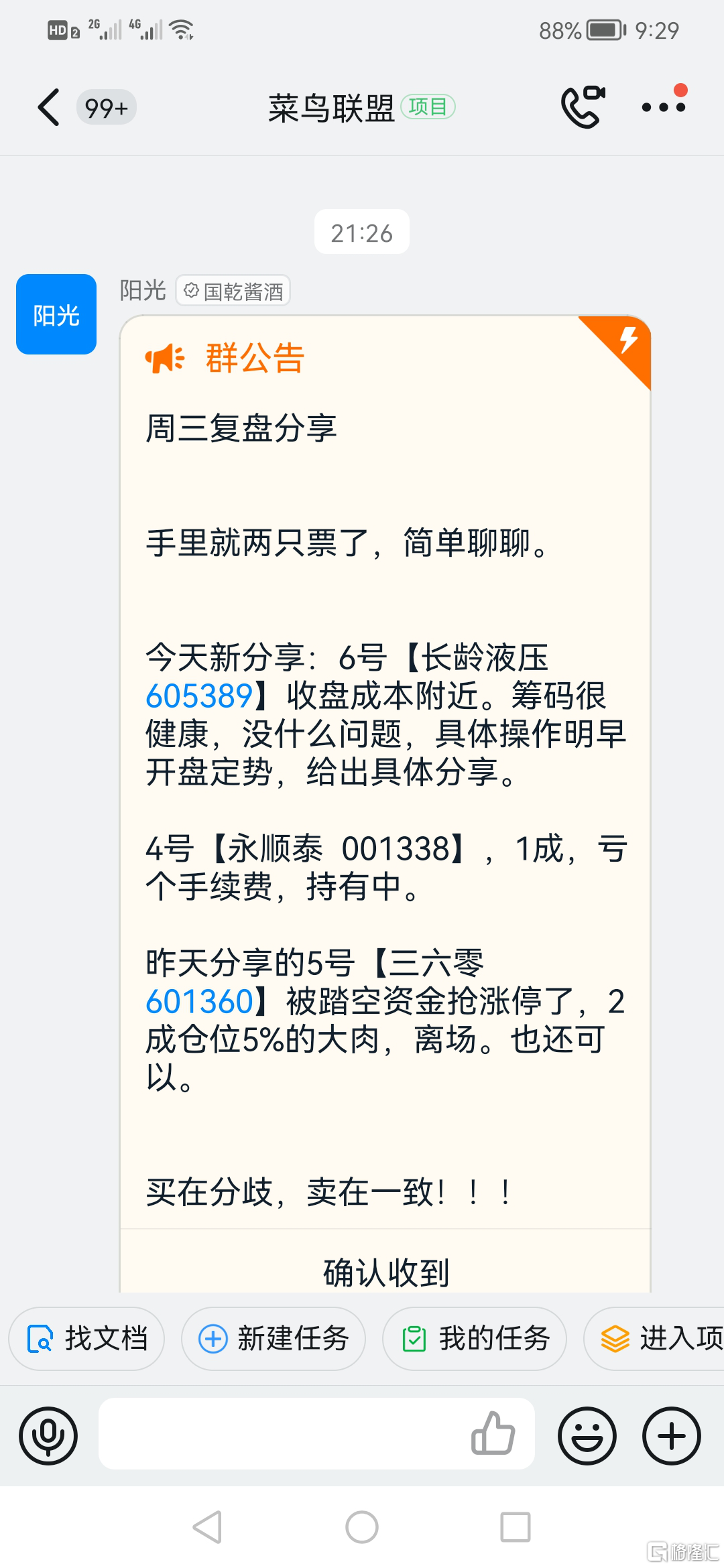Image resolution: width=724 pixels, height=1568 pixels.
Task: Open the plus attachment menu
Action: pyautogui.click(x=672, y=1436)
